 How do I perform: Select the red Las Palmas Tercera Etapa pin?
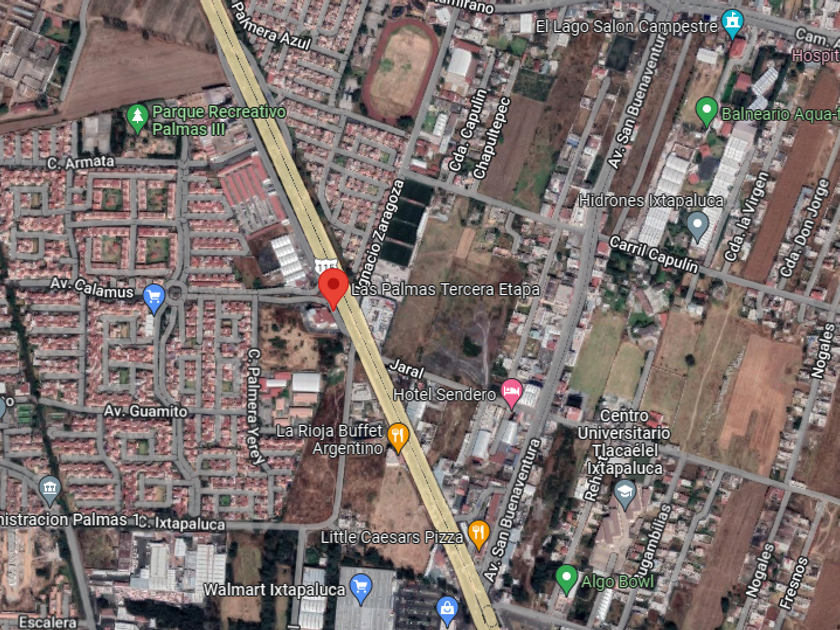click(x=333, y=289)
